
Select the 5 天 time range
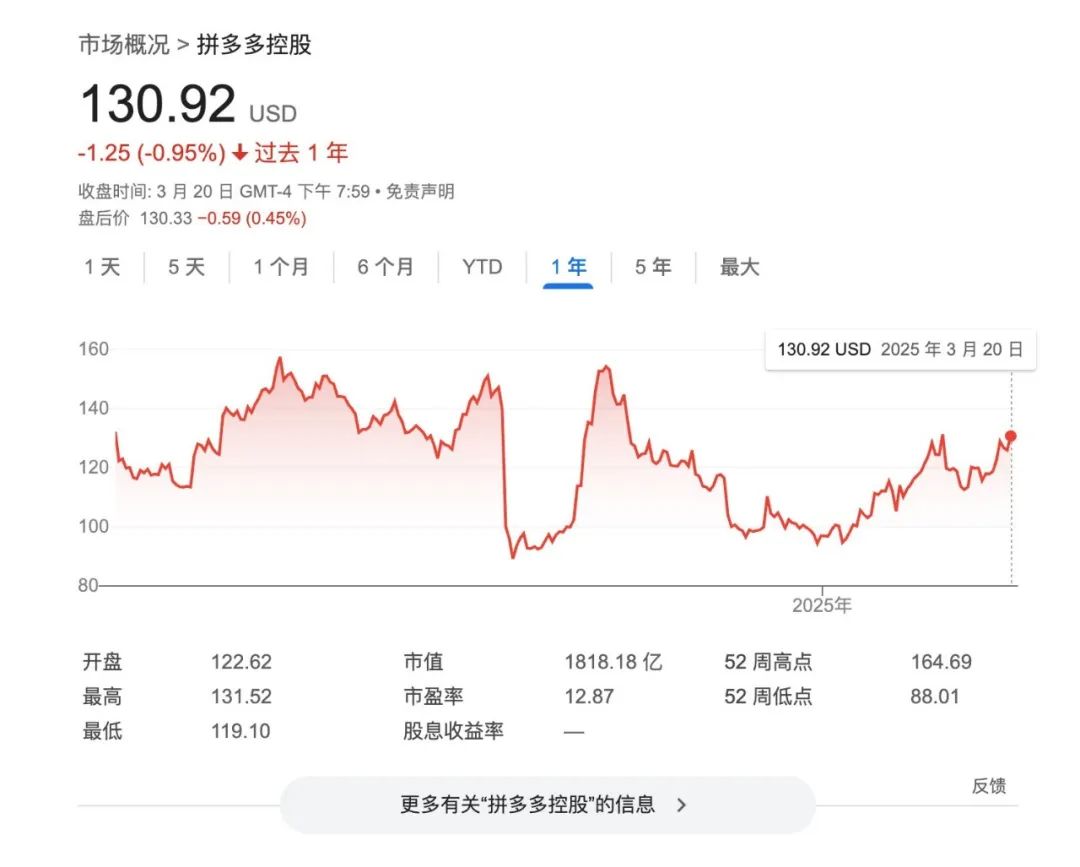coord(186,267)
